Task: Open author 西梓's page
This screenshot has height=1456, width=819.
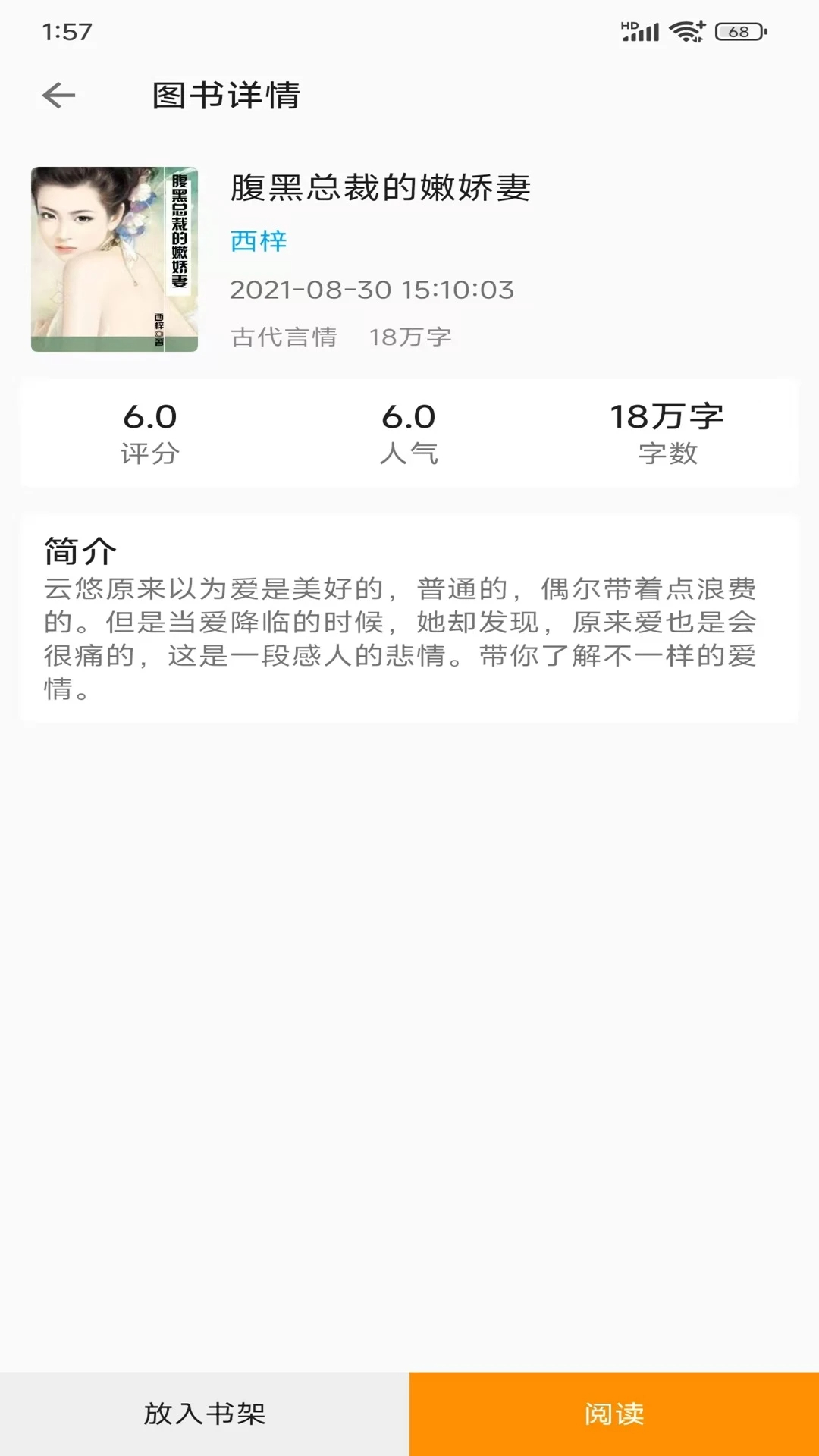Action: [259, 241]
